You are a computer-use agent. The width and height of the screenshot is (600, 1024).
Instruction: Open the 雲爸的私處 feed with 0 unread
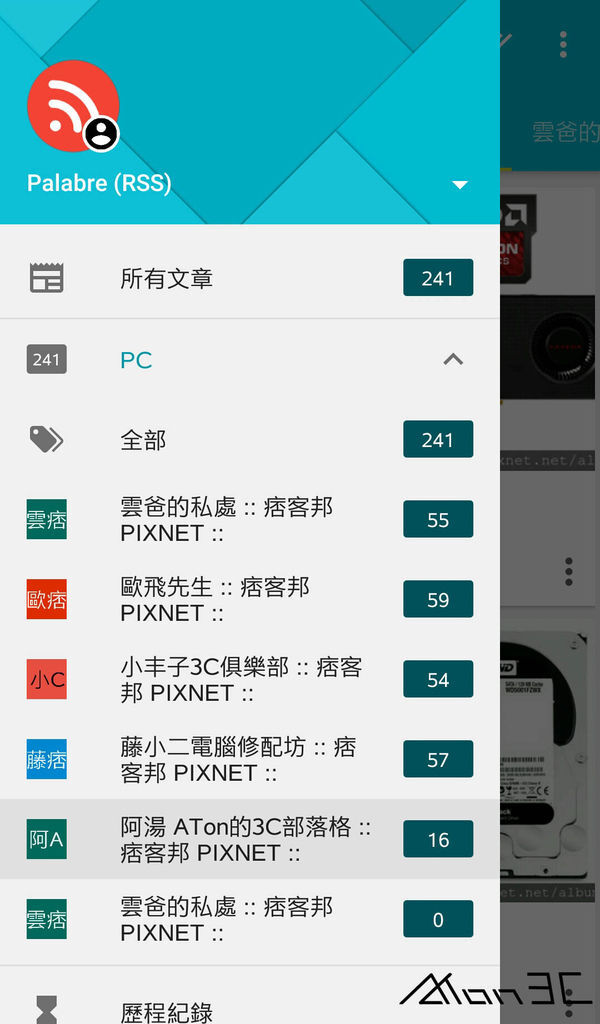point(250,920)
